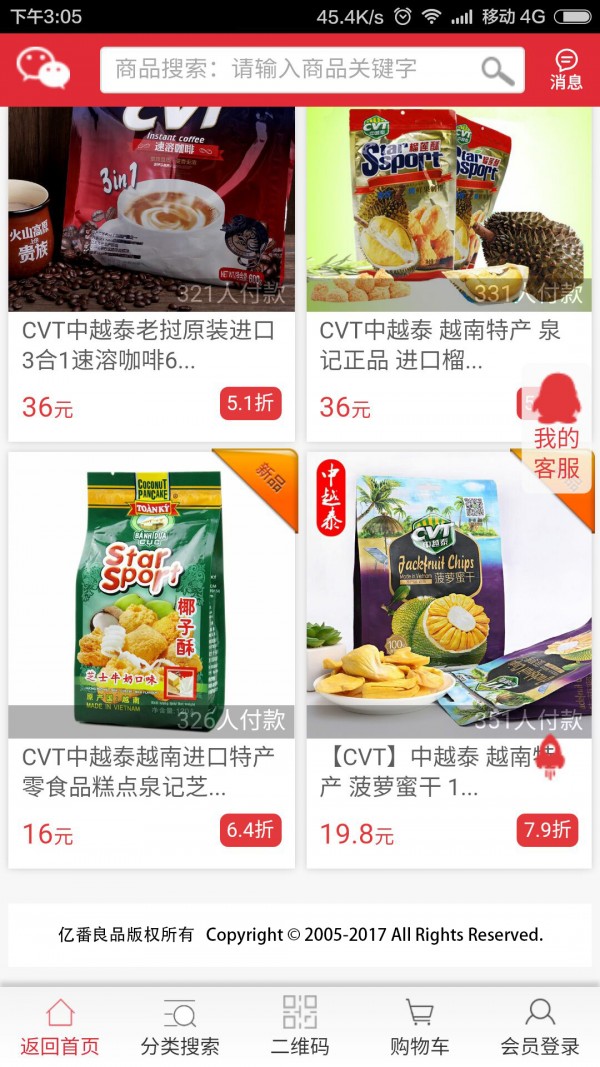Switch to the 分类搜索 tab
The width and height of the screenshot is (600, 1067).
(180, 1027)
